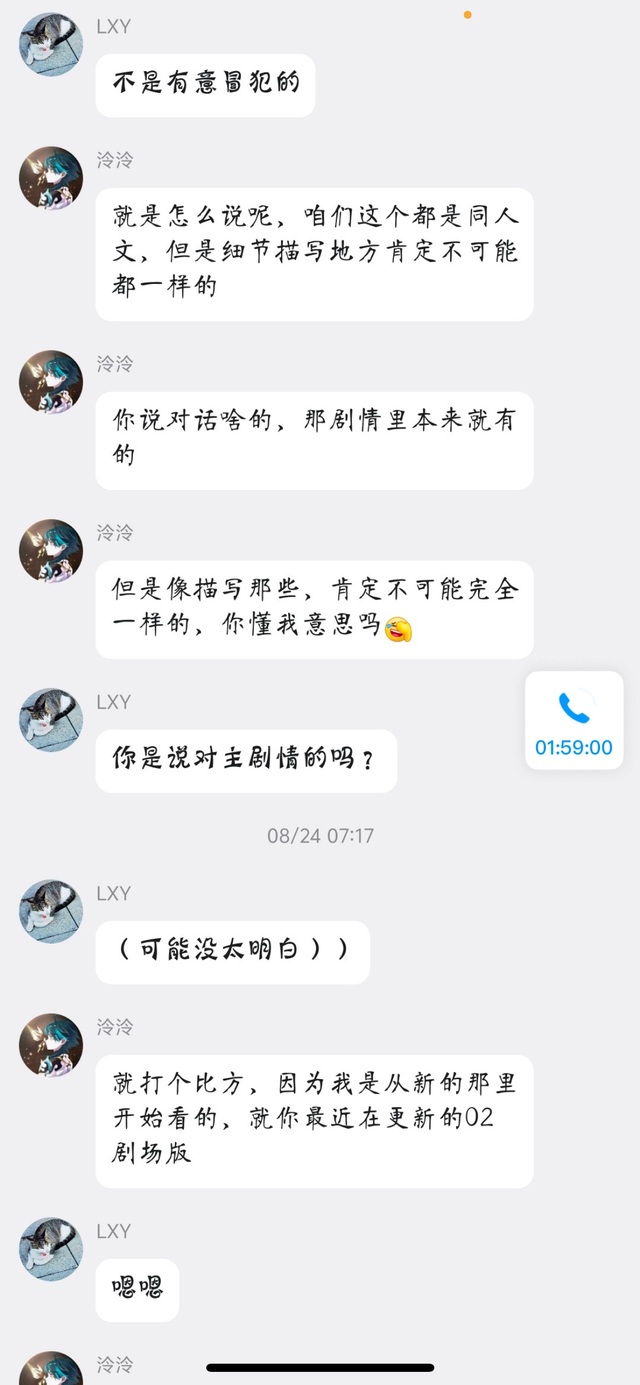Image resolution: width=640 pixels, height=1385 pixels.
Task: Open 泠泠's avatar next to "就打个比方" message
Action: (51, 1045)
